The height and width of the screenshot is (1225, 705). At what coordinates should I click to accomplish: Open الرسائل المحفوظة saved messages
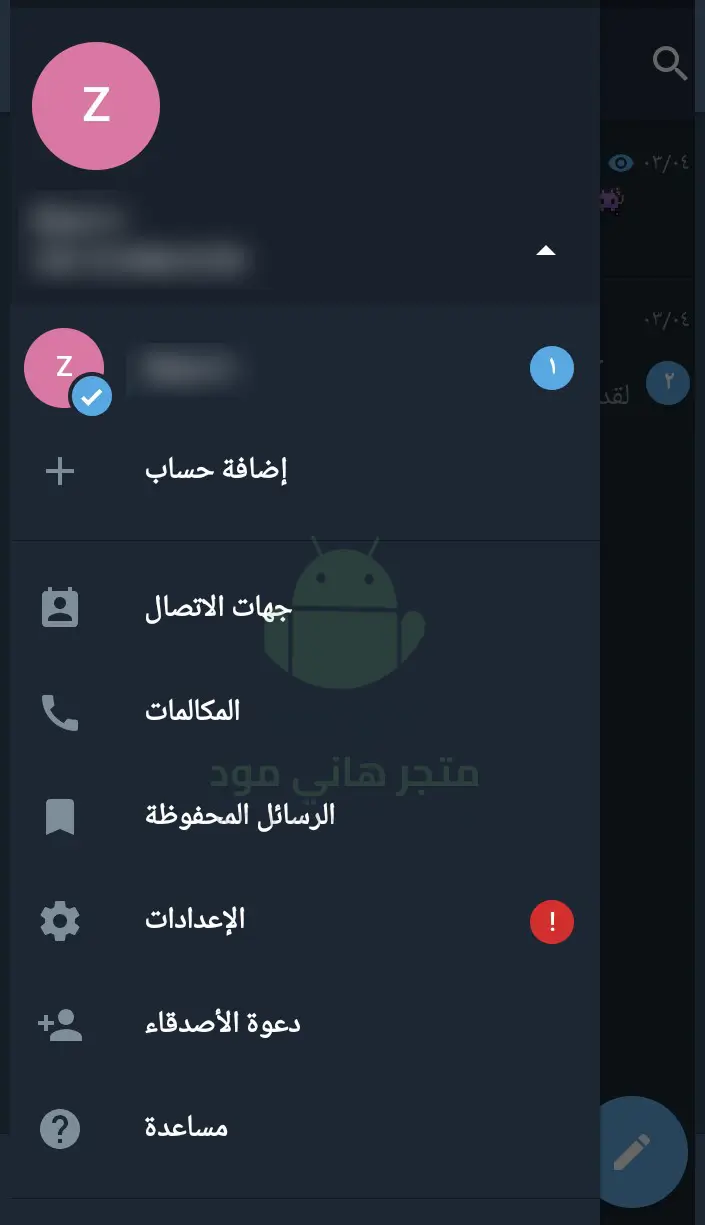[305, 816]
